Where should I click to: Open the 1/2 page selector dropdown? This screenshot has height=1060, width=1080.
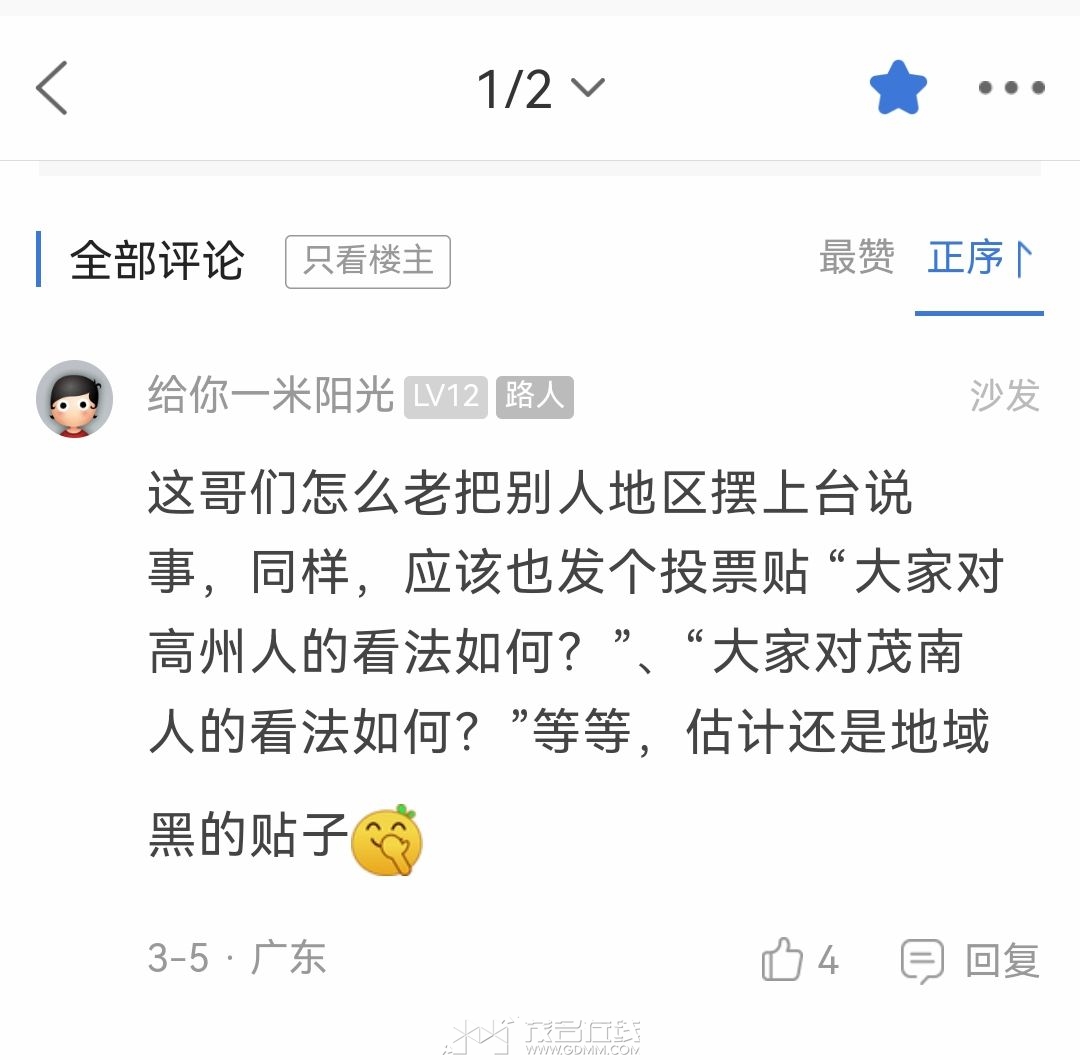click(540, 89)
